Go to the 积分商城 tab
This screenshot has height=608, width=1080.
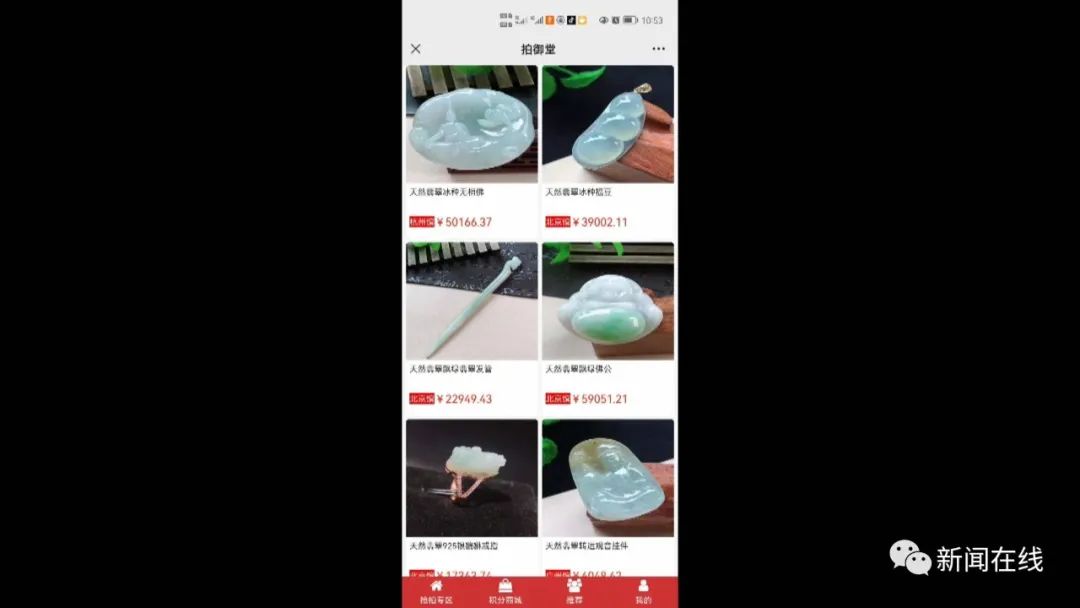pos(505,592)
